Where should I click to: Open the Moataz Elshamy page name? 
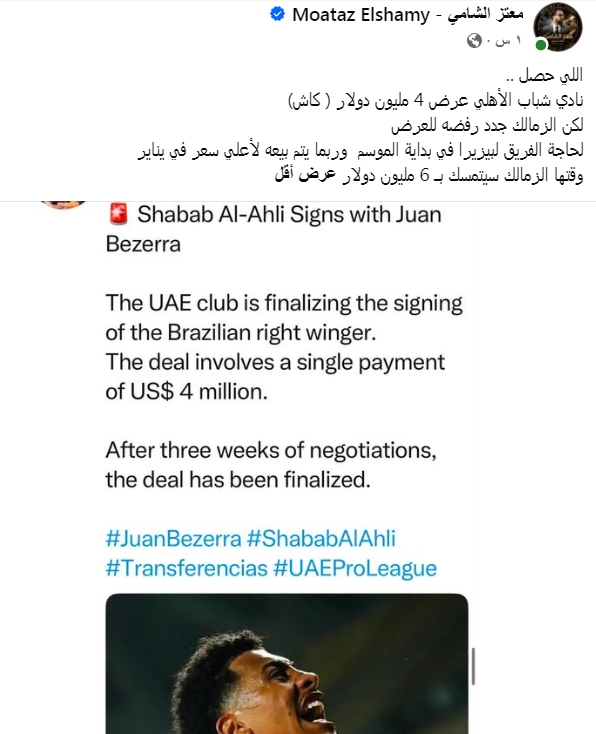point(408,15)
